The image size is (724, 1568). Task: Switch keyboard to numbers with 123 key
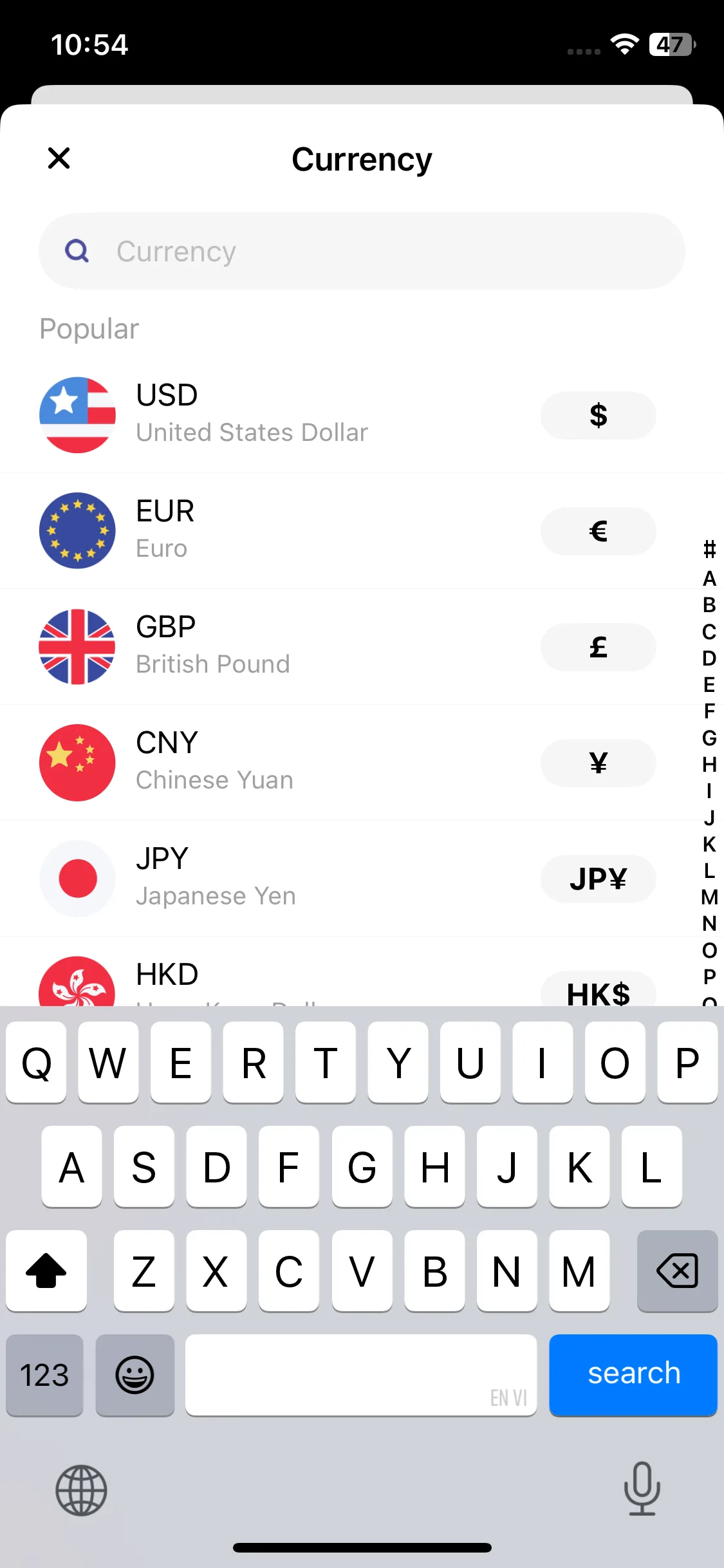[x=44, y=1375]
